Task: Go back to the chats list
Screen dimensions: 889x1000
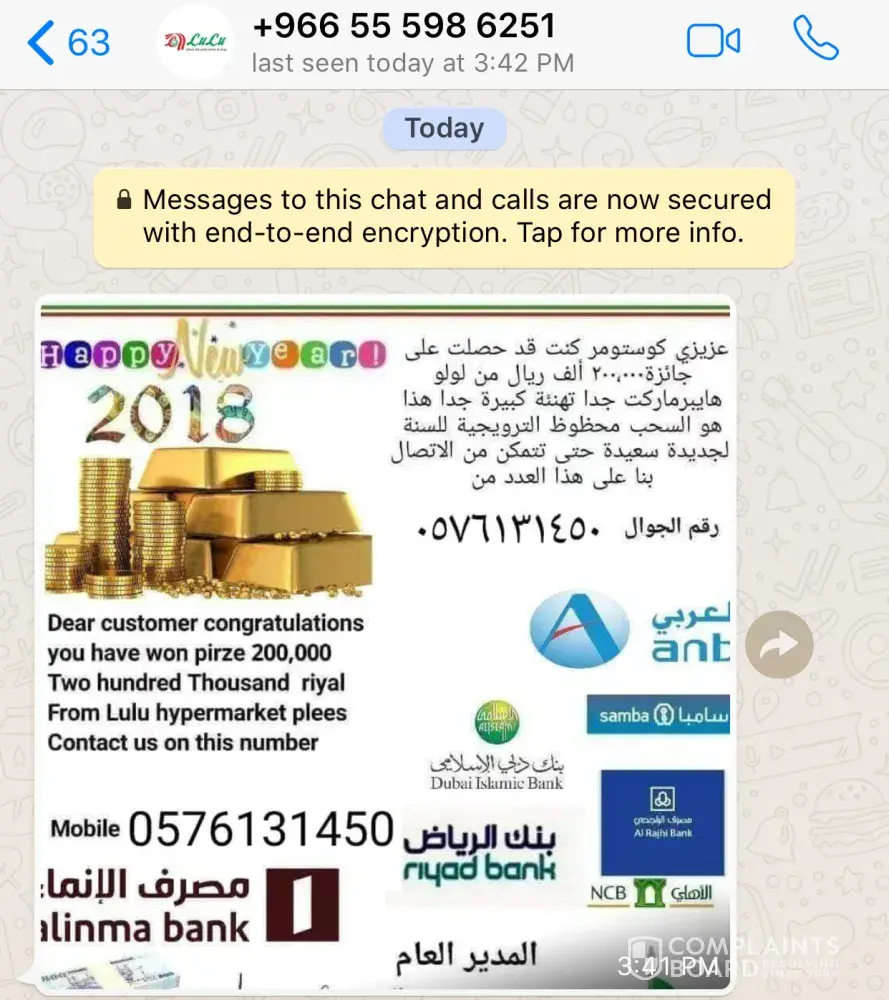Action: coord(68,42)
